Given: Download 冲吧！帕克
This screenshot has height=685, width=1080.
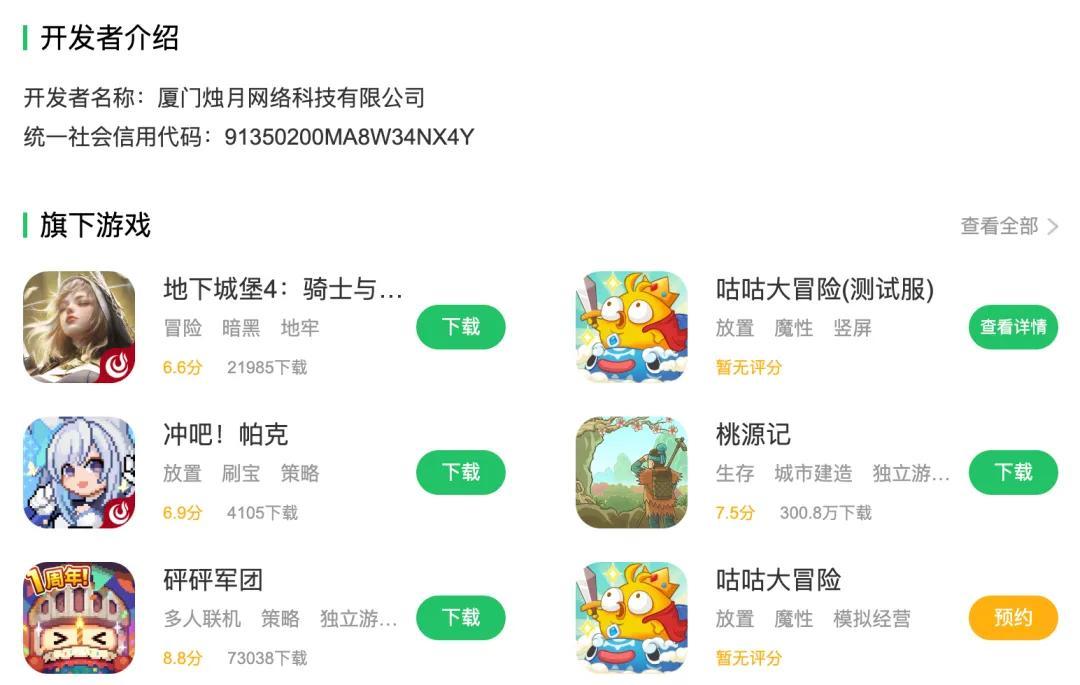Looking at the screenshot, I should click(461, 472).
